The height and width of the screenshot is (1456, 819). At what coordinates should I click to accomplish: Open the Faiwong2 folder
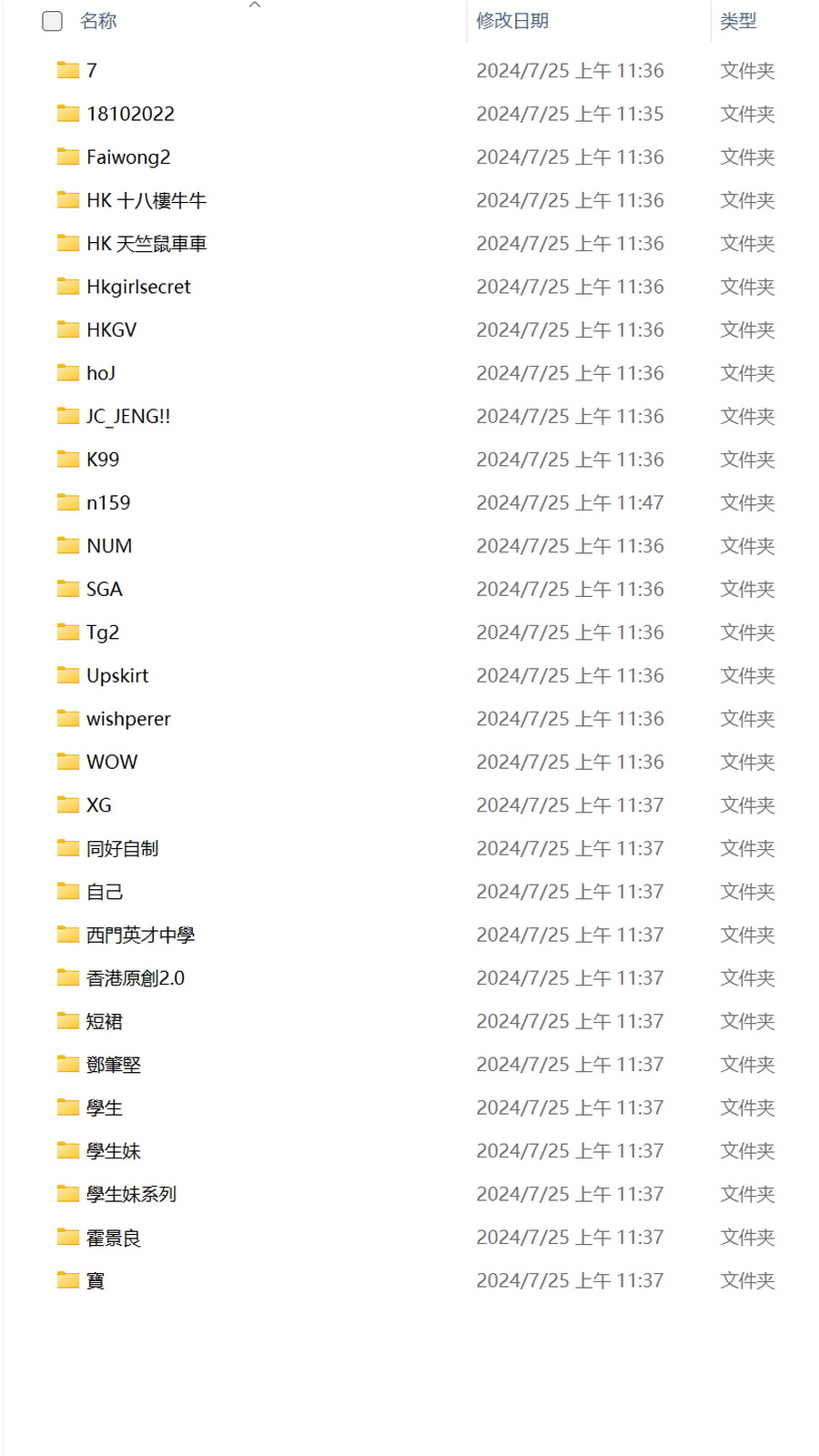(x=128, y=157)
